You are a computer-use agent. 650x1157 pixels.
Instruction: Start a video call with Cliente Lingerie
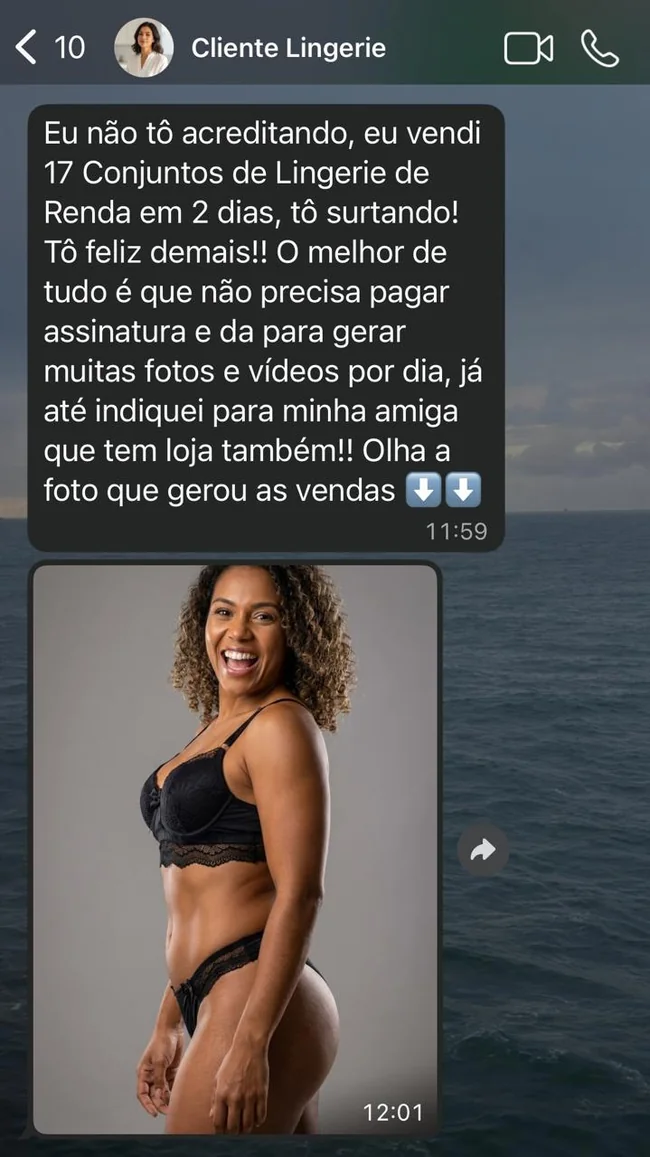(x=528, y=49)
